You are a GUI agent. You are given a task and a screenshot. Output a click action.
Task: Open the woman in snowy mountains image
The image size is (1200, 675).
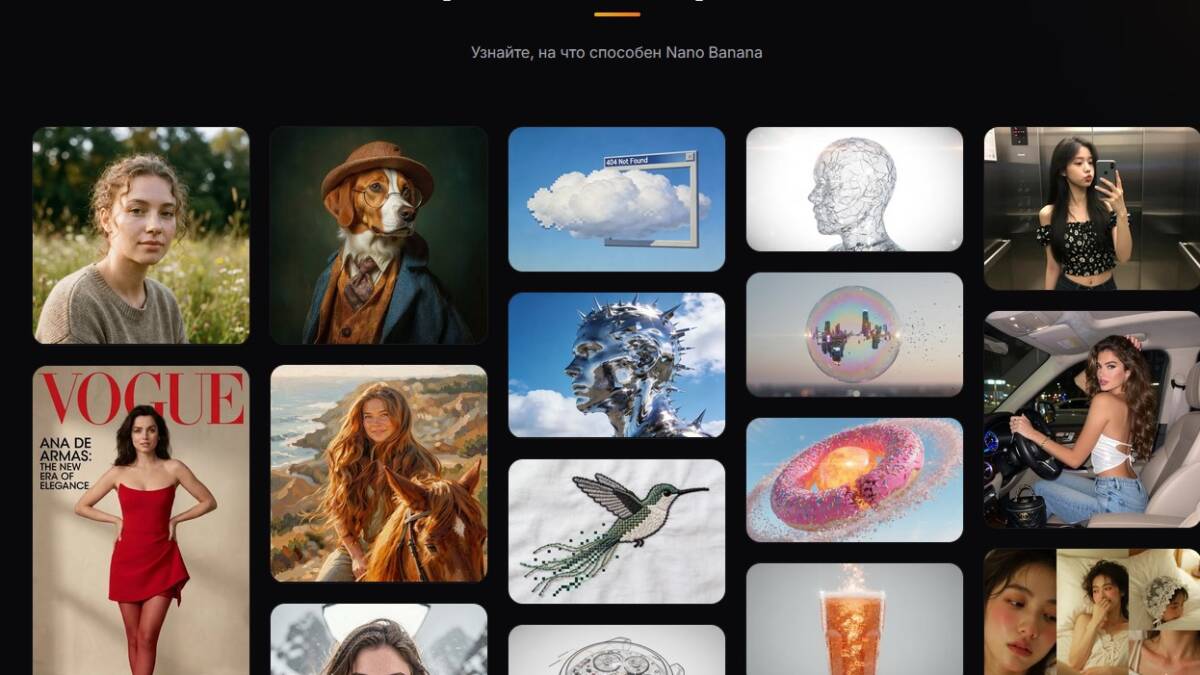pos(379,640)
